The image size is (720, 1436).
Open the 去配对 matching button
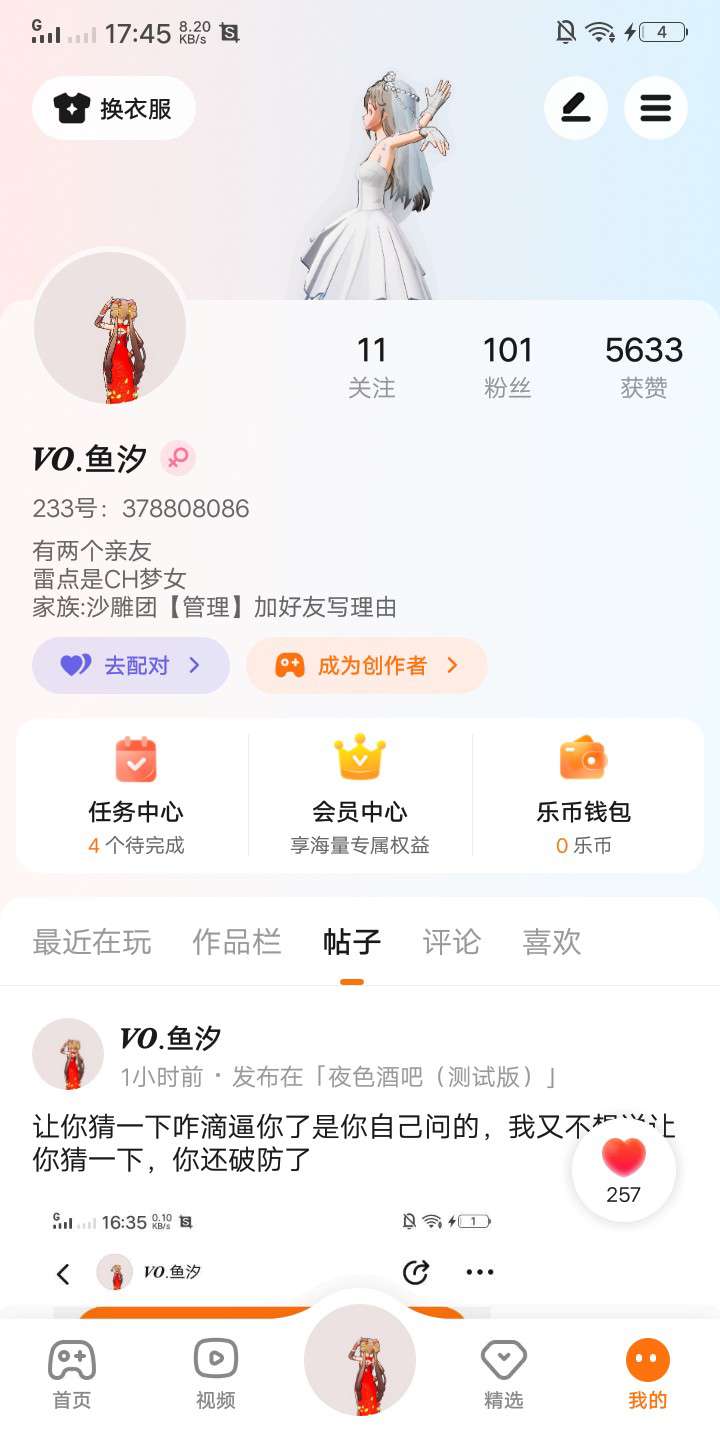[x=131, y=665]
